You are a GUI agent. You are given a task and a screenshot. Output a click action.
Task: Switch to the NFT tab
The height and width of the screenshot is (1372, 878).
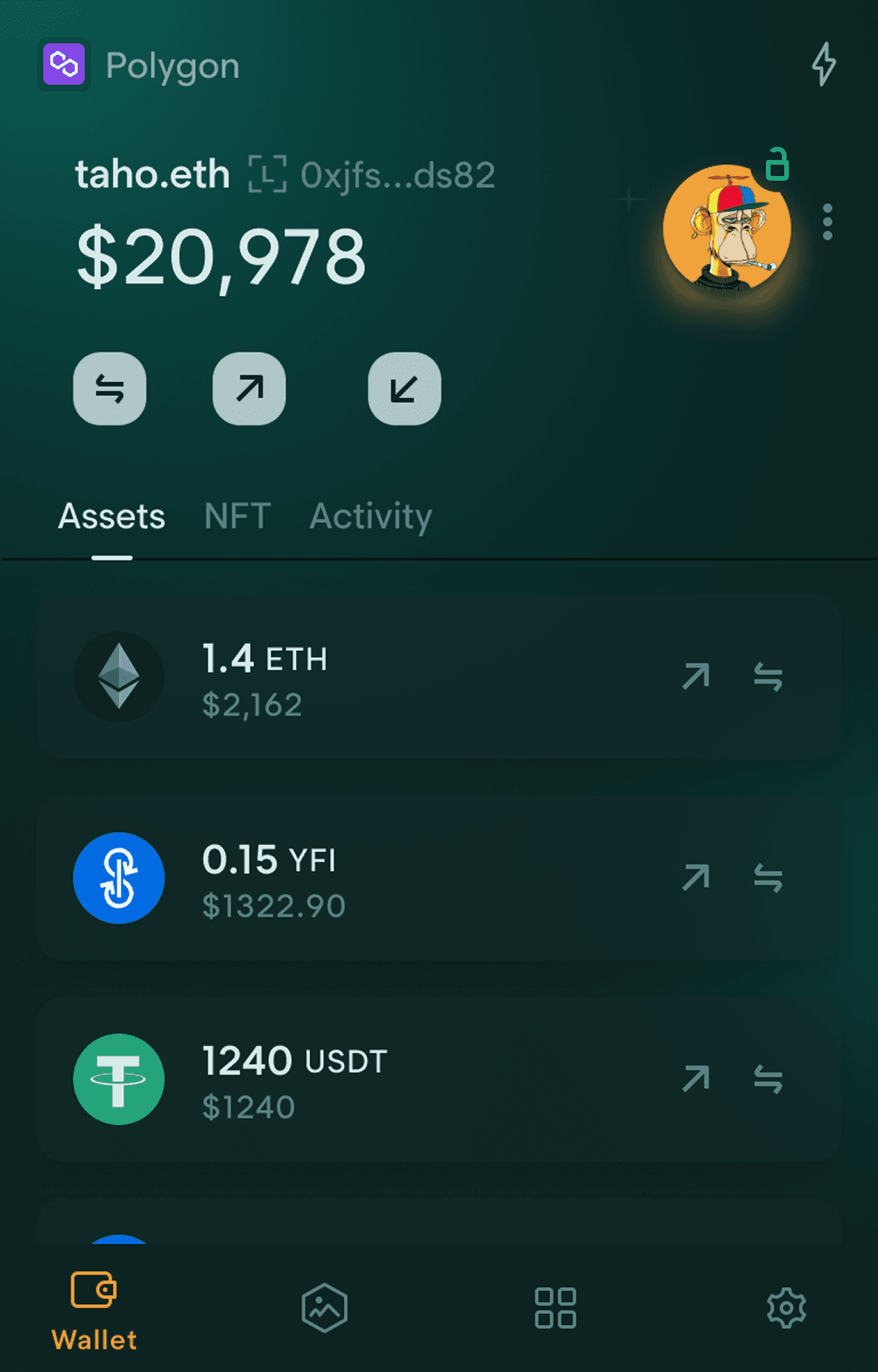pyautogui.click(x=237, y=517)
